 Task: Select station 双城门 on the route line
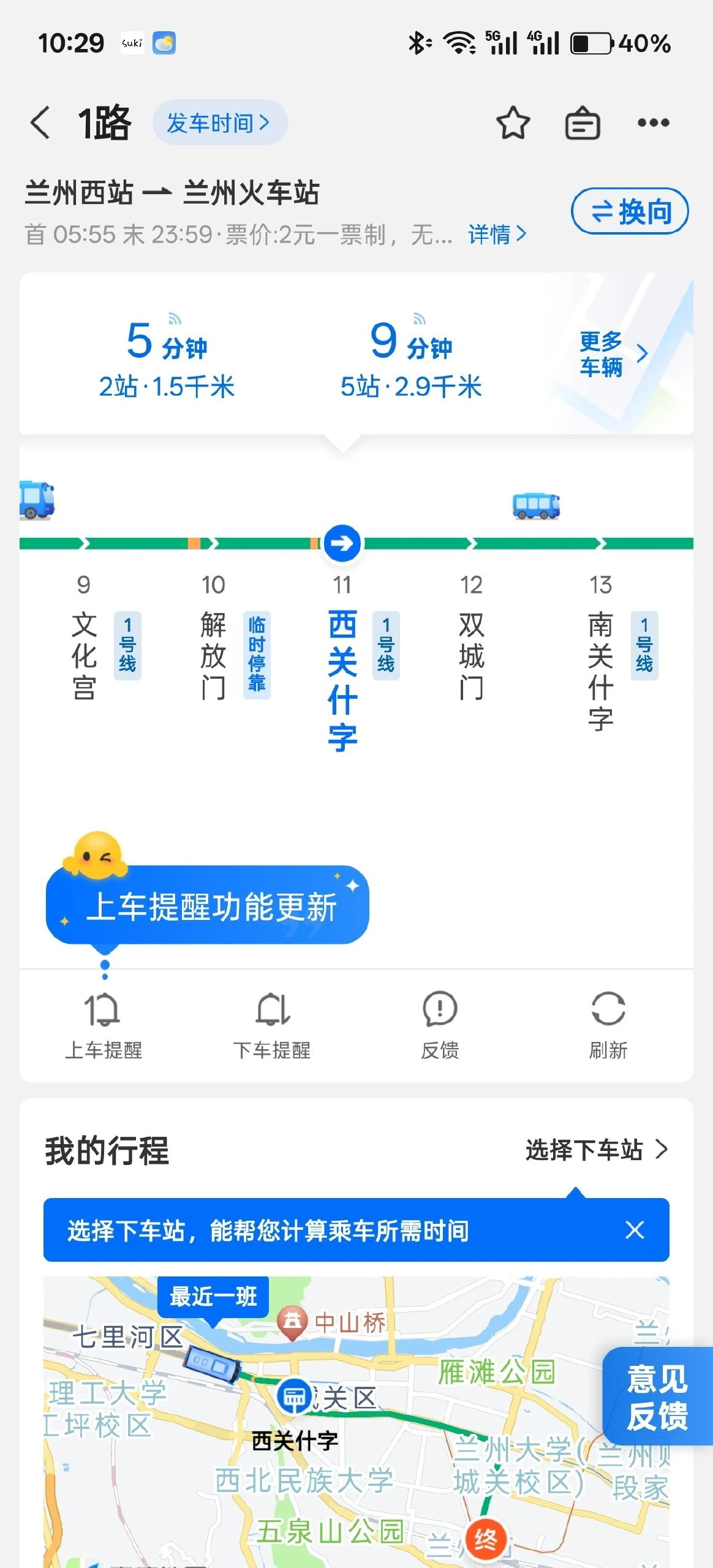pyautogui.click(x=470, y=655)
